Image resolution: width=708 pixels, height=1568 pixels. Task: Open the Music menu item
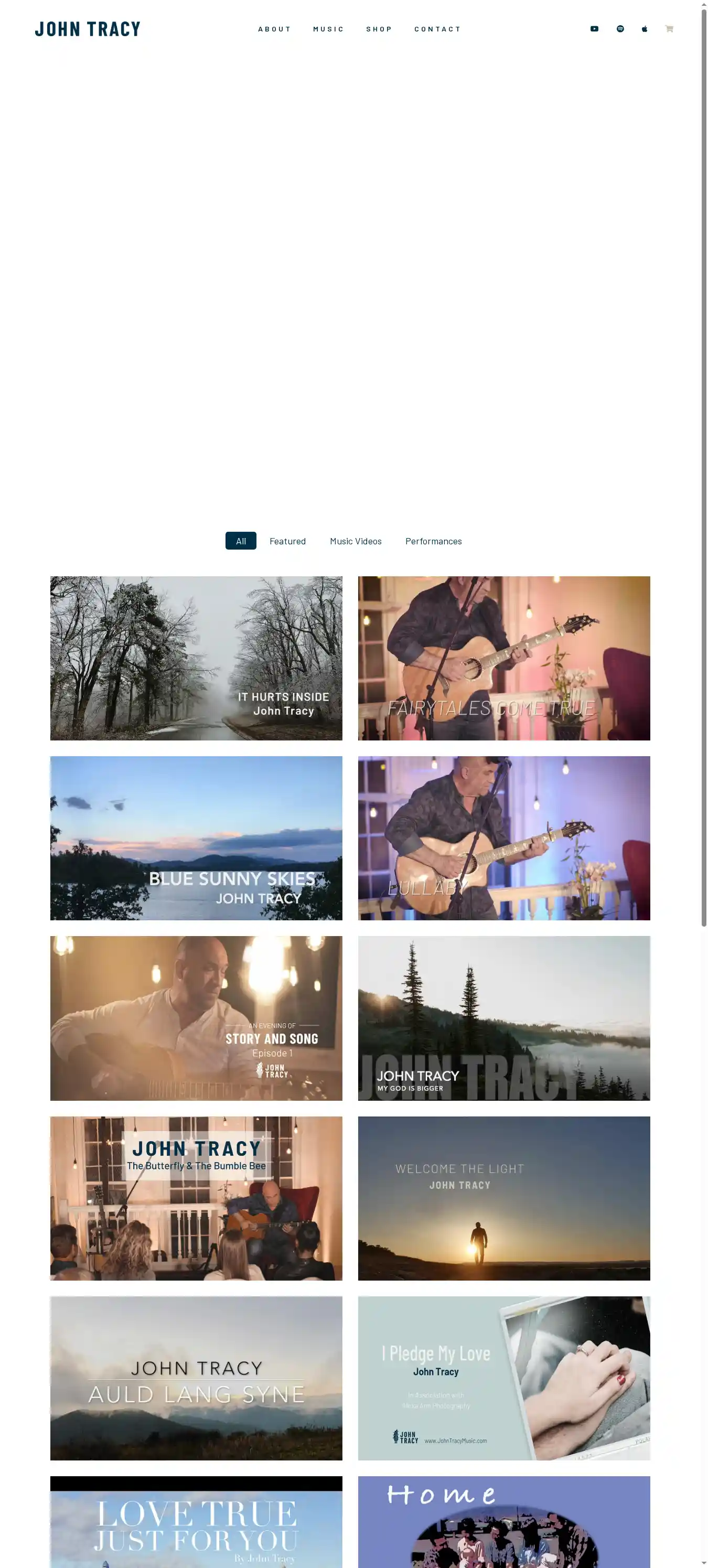(328, 29)
